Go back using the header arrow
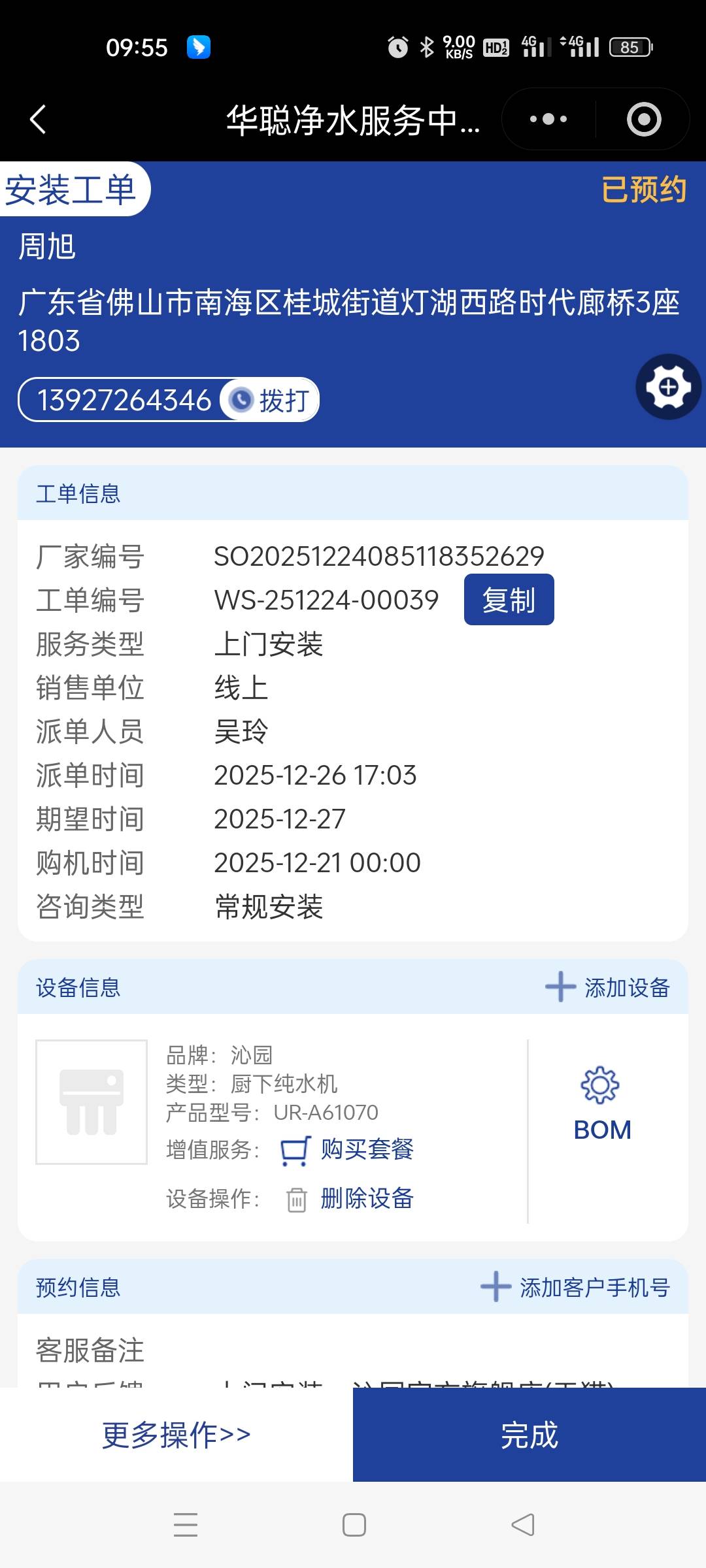The image size is (706, 1568). click(x=38, y=120)
